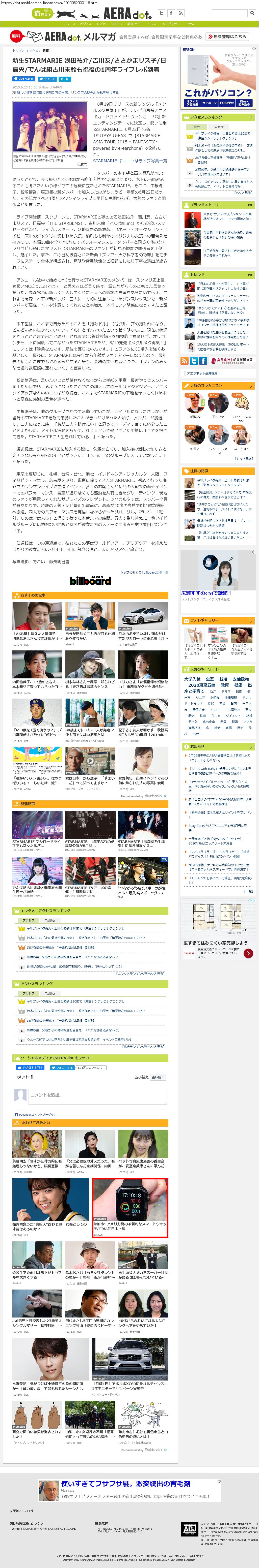Tap the コメントを追加 comment field

point(97,1096)
